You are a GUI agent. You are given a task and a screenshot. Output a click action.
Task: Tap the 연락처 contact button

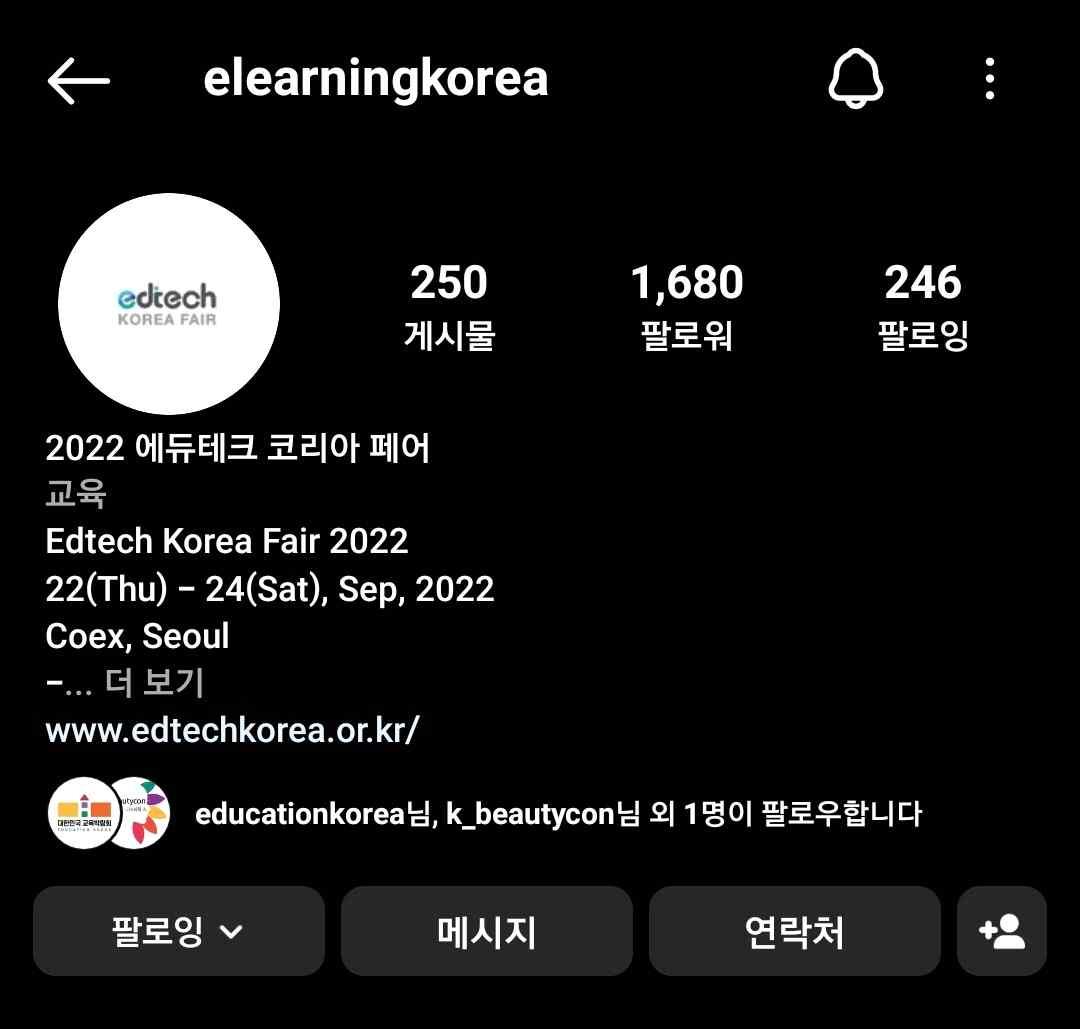click(x=795, y=932)
